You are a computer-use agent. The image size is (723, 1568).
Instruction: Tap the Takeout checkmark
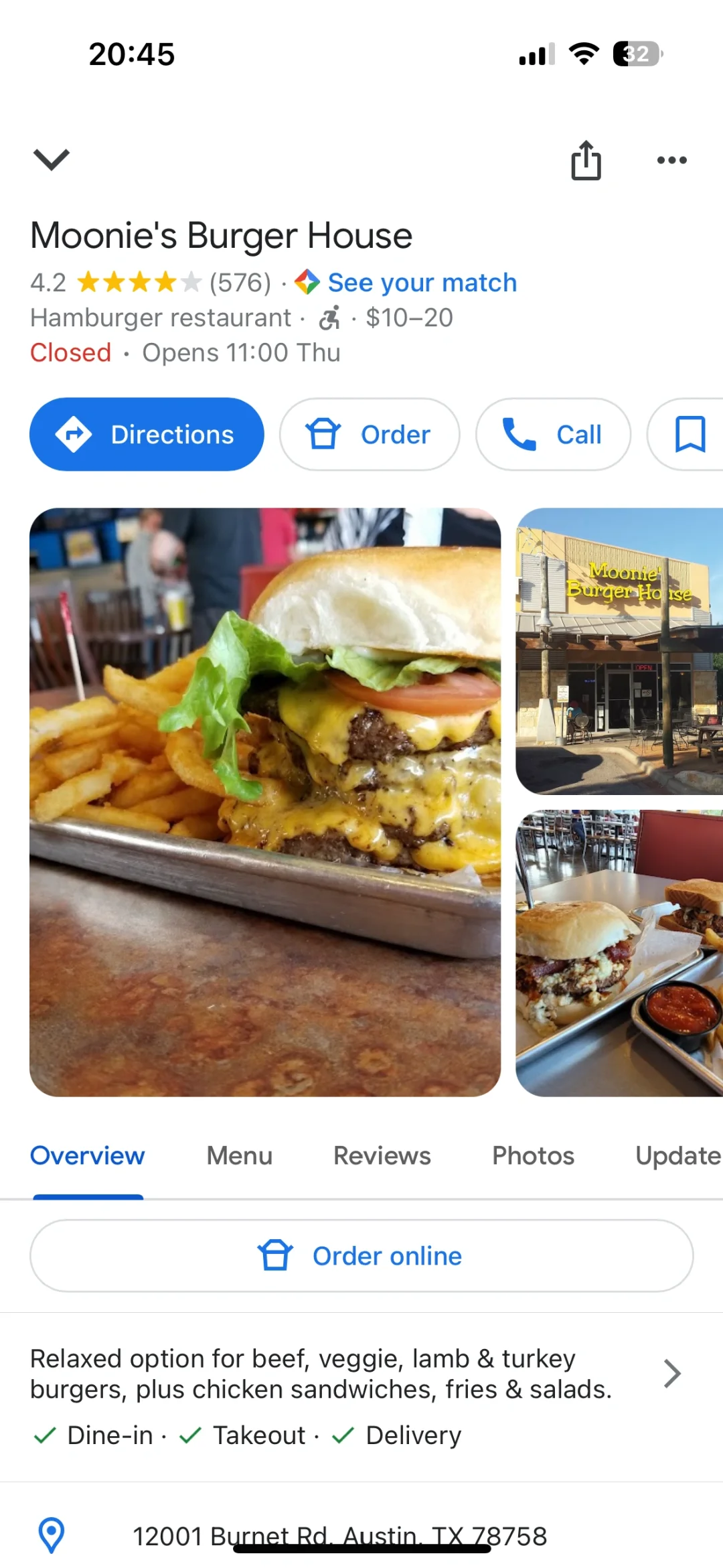pos(191,1435)
